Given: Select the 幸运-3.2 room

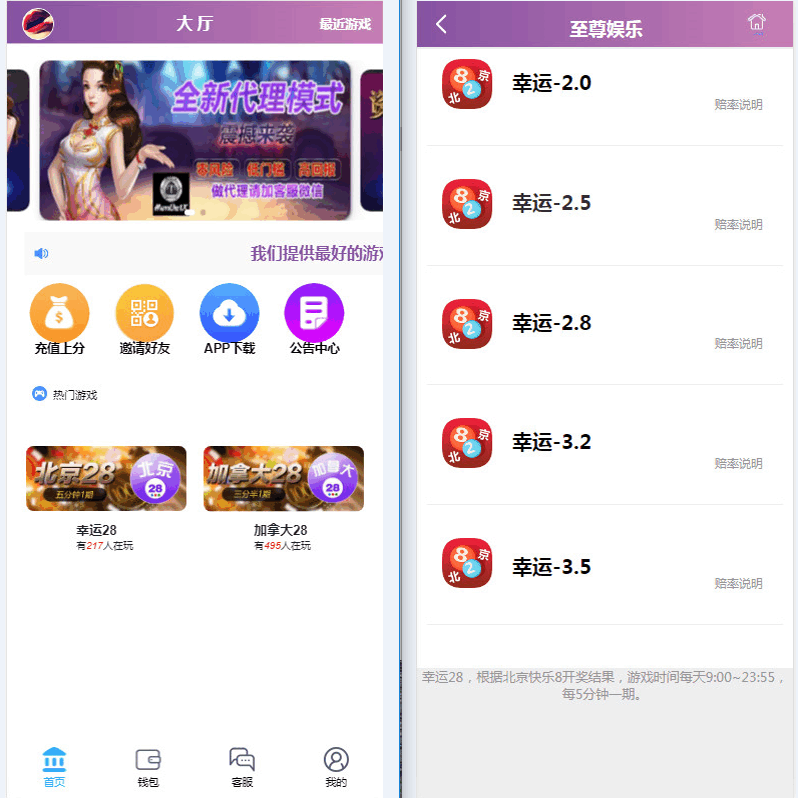Looking at the screenshot, I should click(x=551, y=442).
